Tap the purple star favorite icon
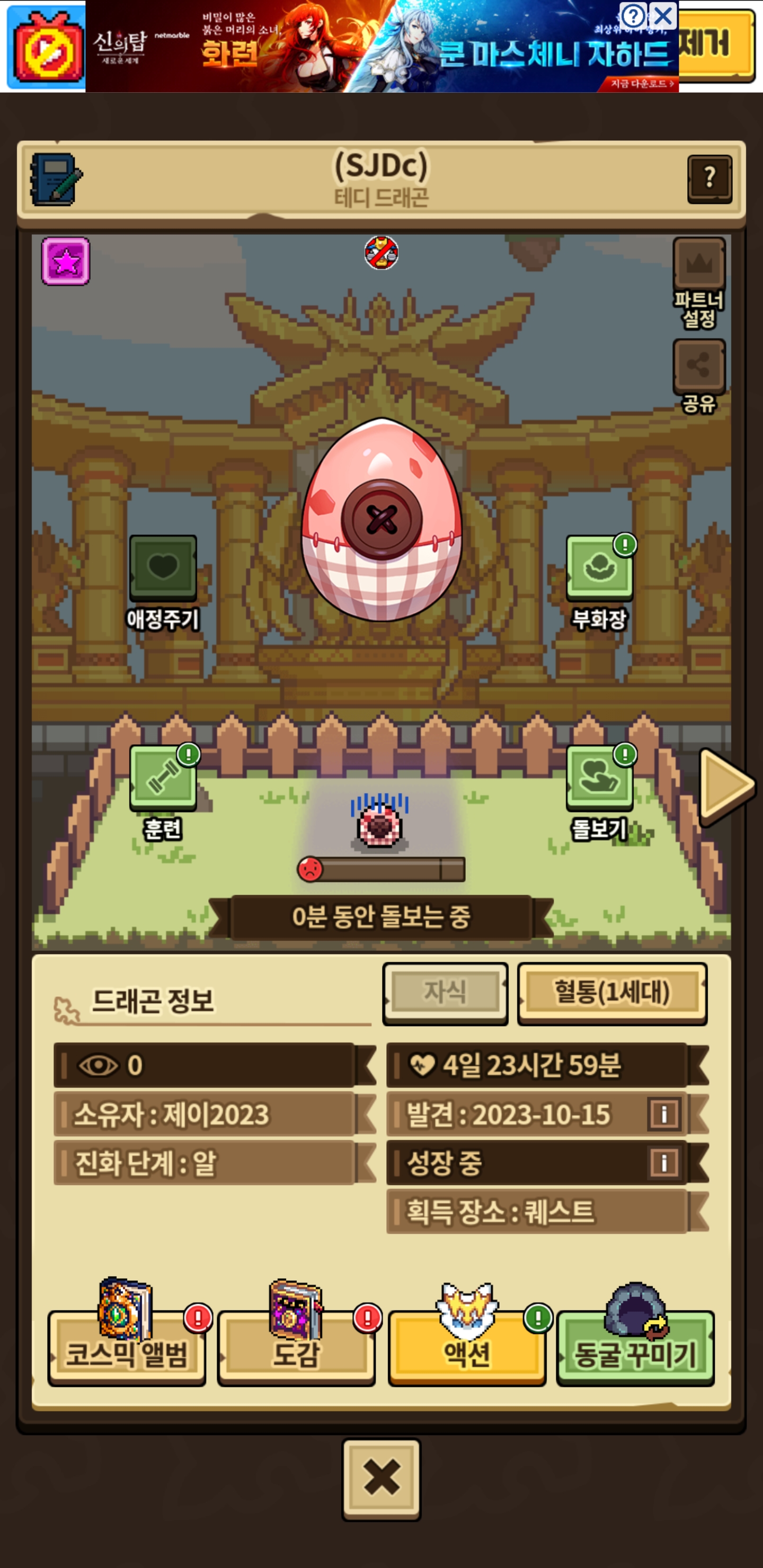This screenshot has width=763, height=1568. click(66, 261)
